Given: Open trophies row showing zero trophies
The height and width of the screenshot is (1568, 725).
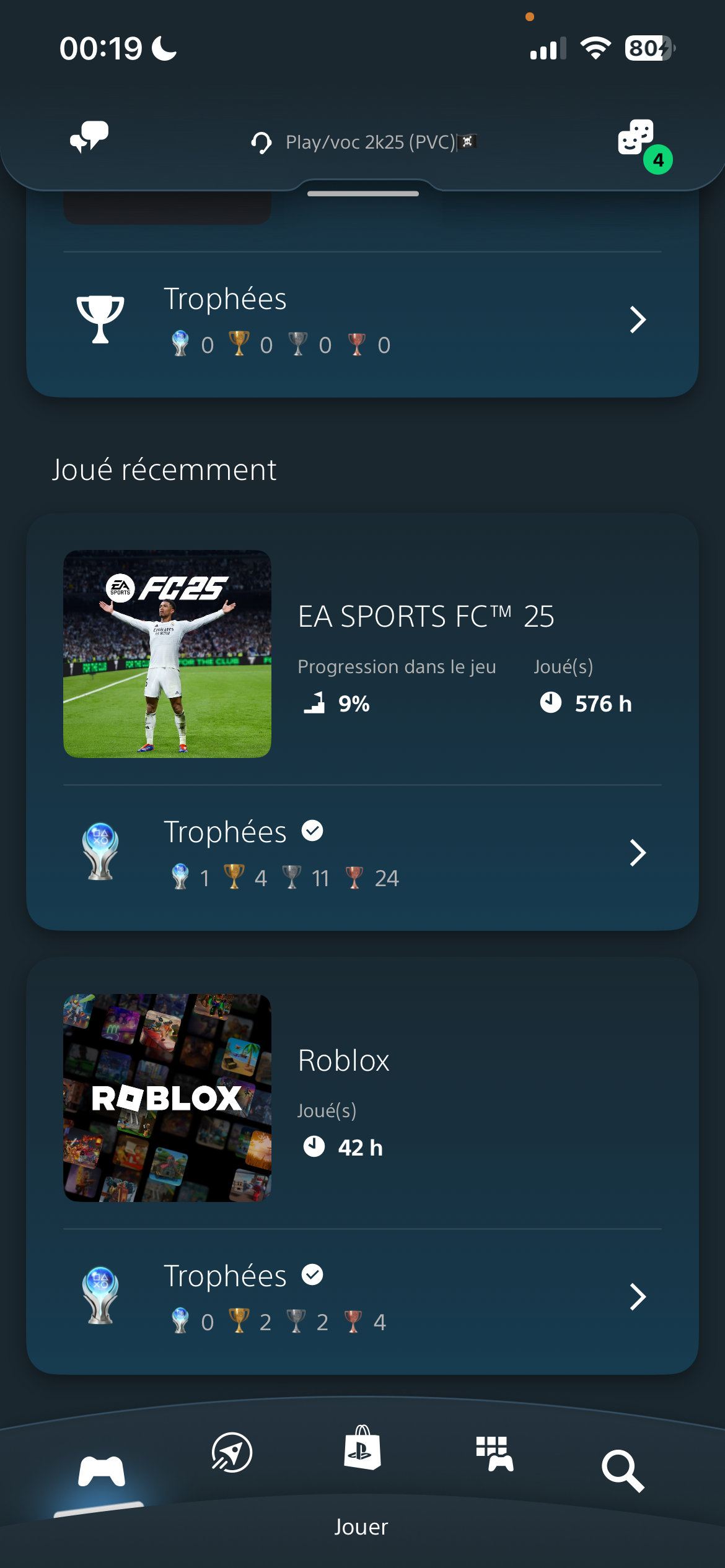Looking at the screenshot, I should [362, 320].
